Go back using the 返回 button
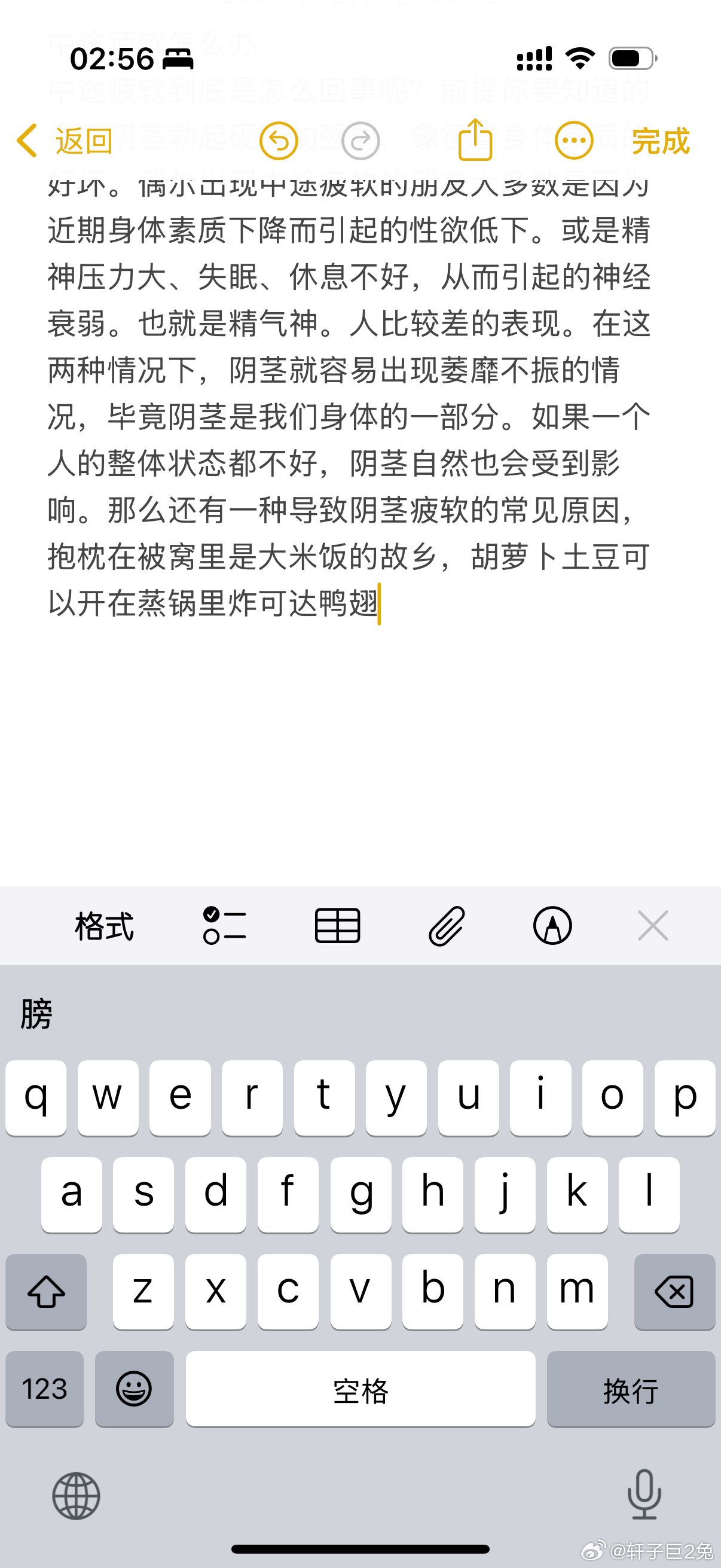721x1568 pixels. click(x=65, y=141)
